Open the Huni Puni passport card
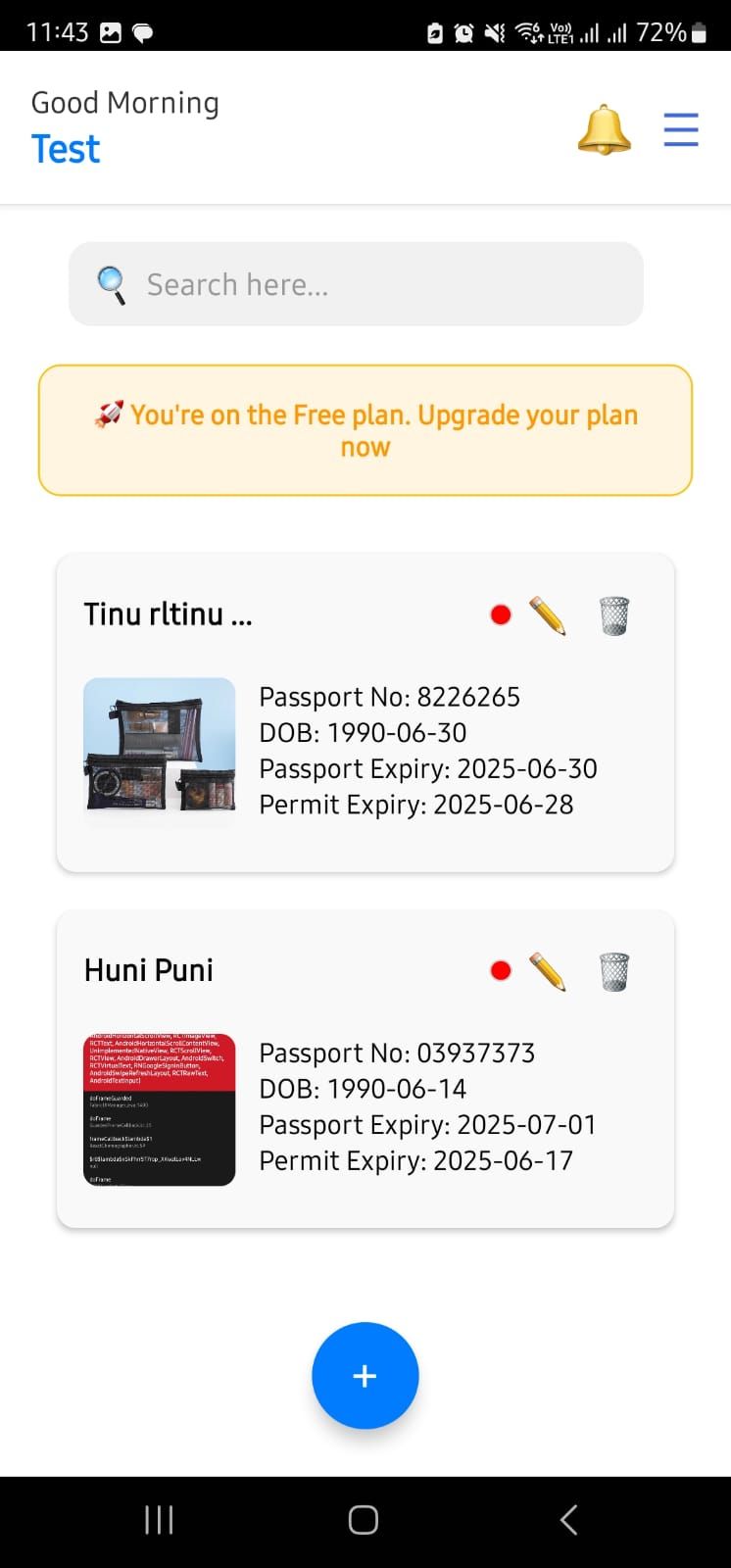731x1568 pixels. (x=365, y=1107)
